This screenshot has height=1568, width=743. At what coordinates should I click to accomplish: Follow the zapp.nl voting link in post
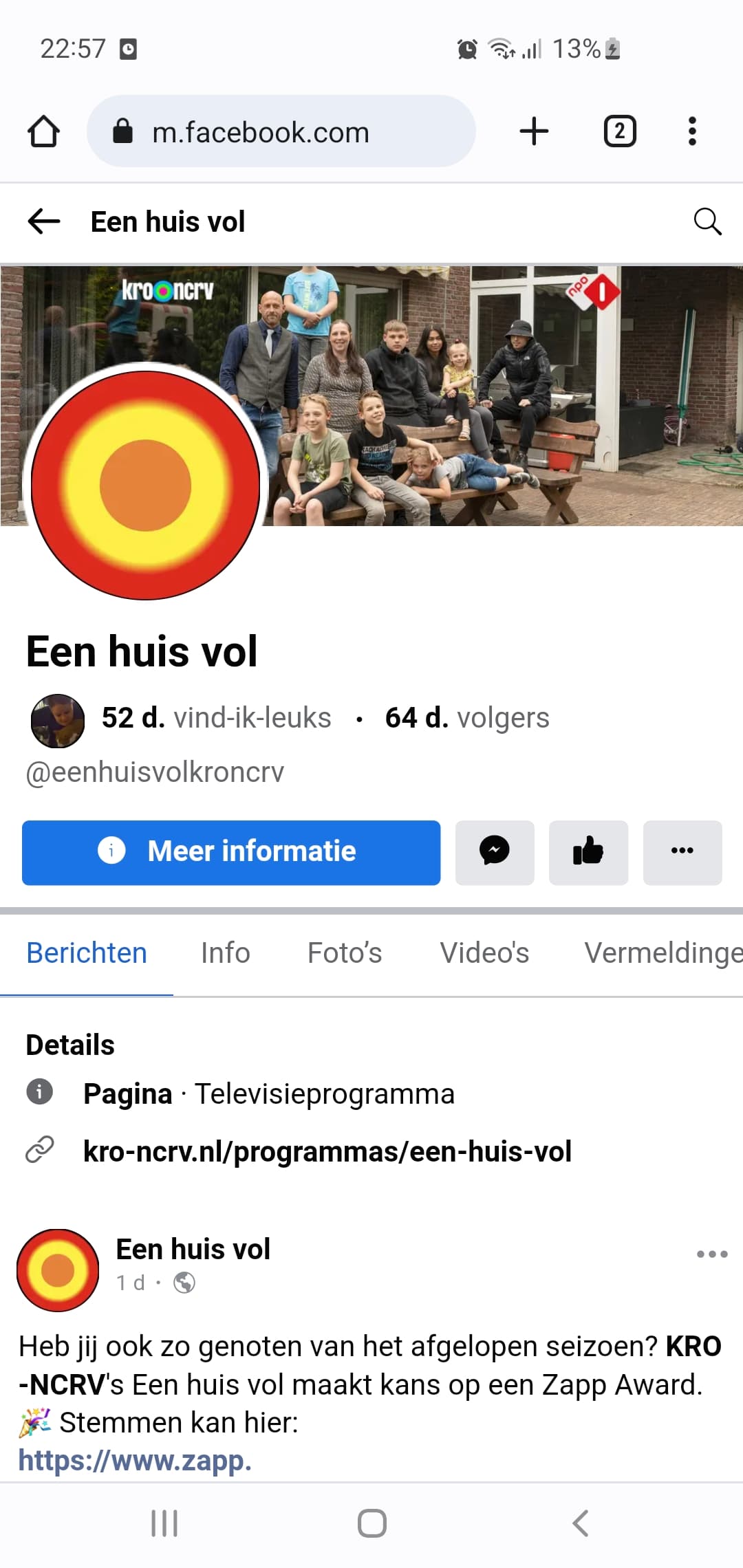[135, 1460]
